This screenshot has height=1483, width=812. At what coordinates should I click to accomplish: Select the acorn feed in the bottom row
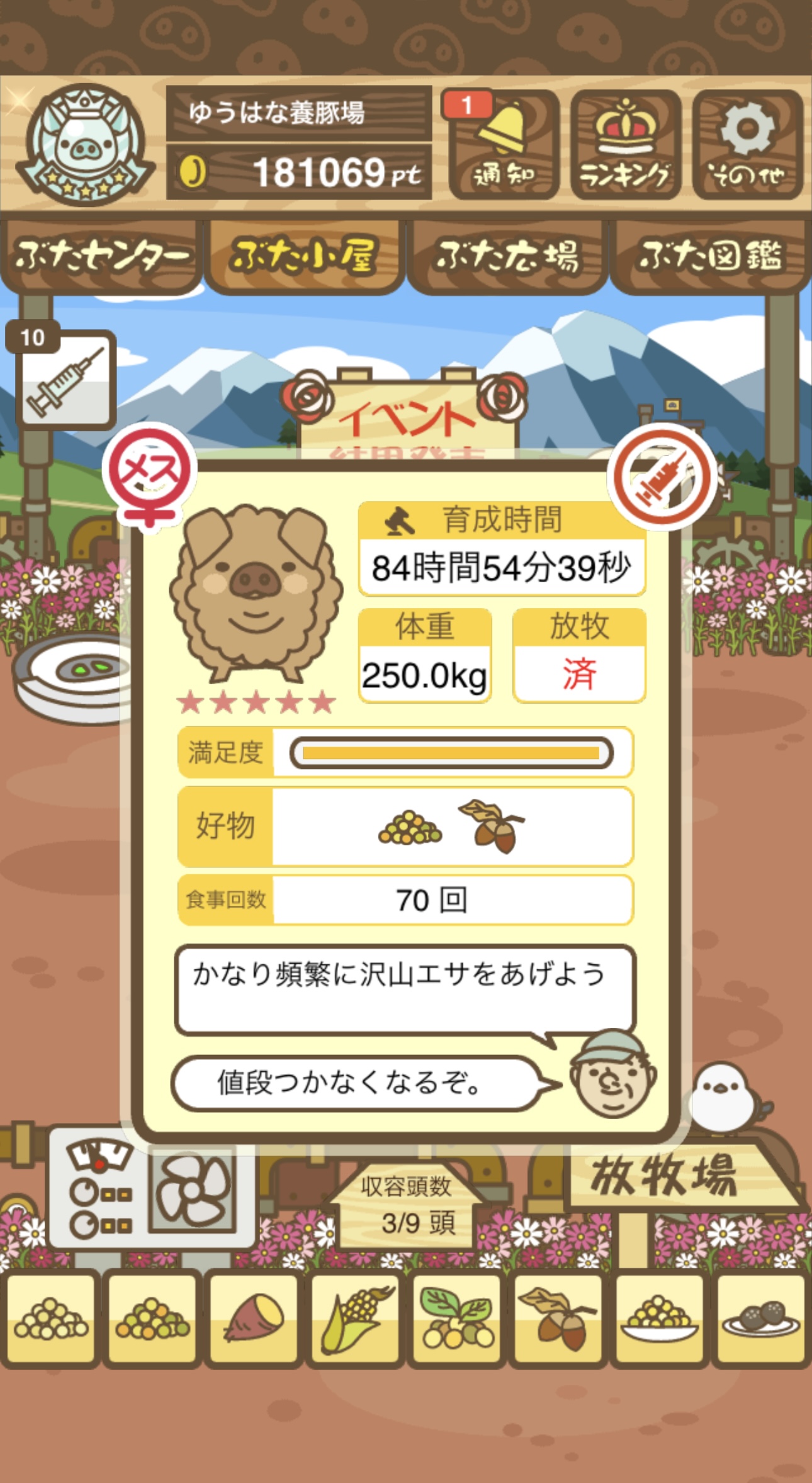(558, 1318)
